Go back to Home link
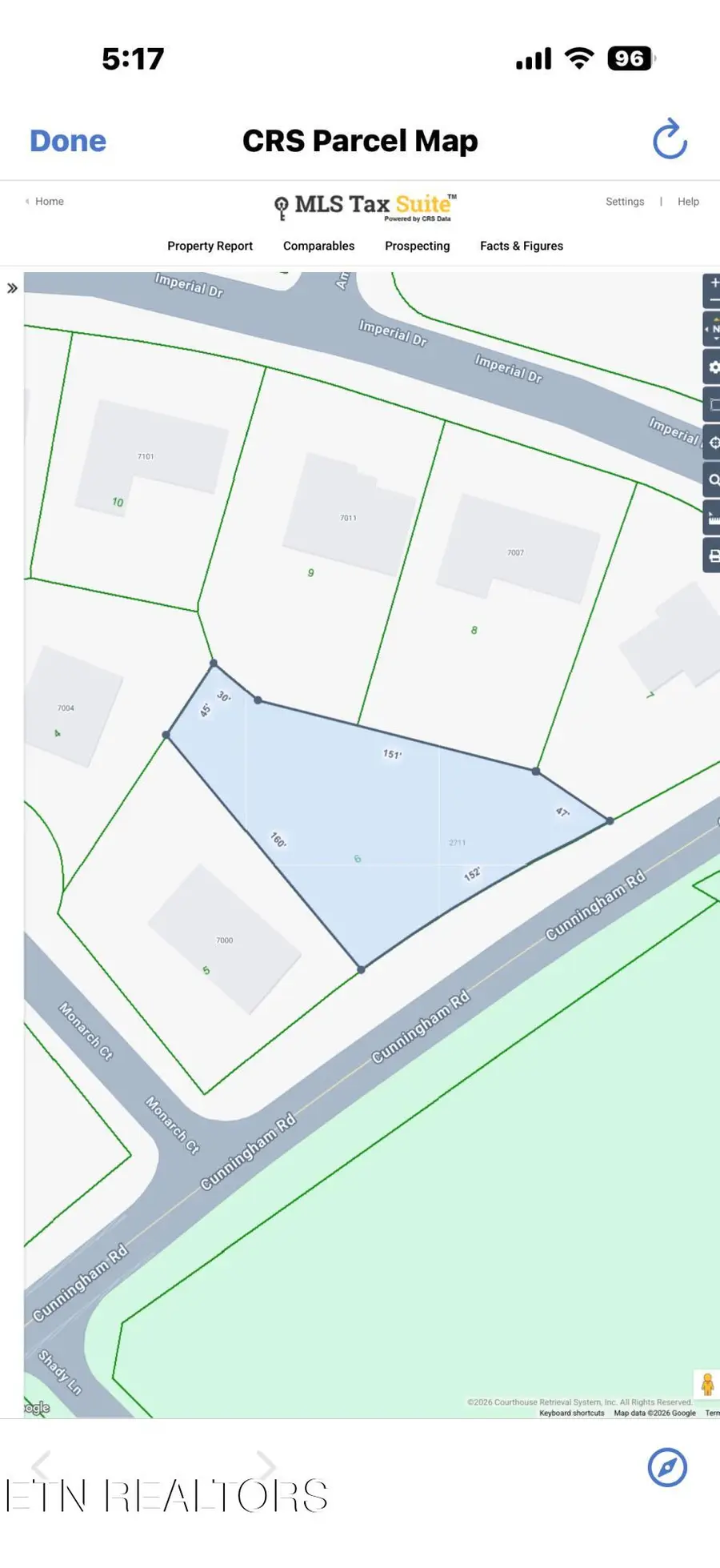Screen dimensions: 720x1568 point(49,202)
